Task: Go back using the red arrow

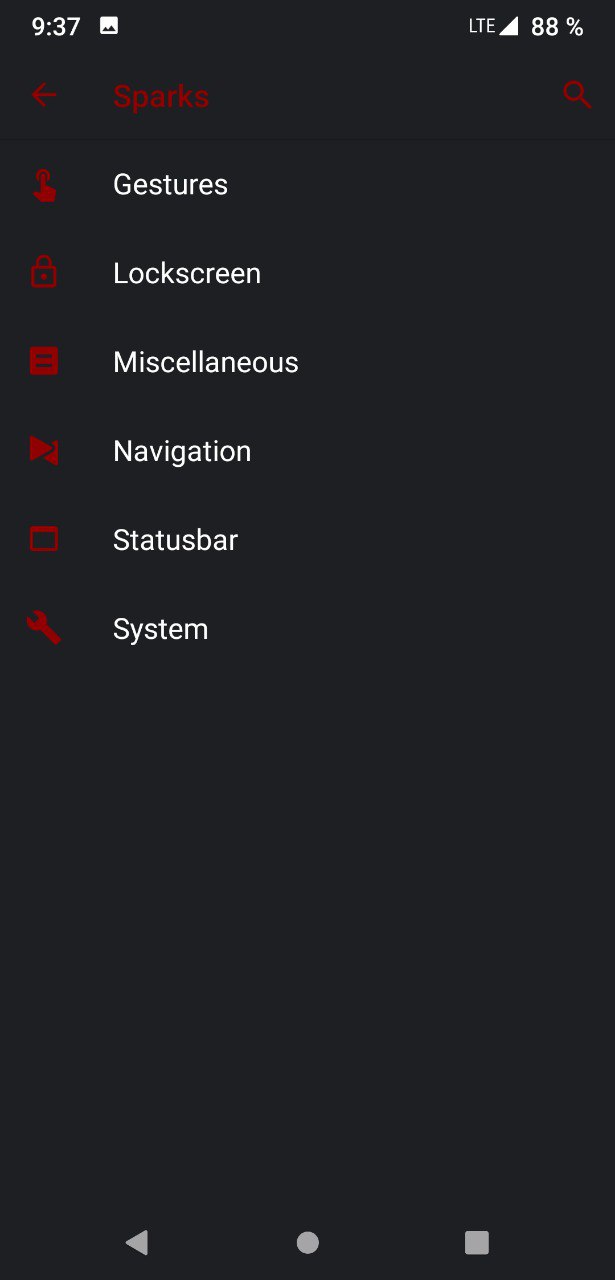Action: [44, 96]
